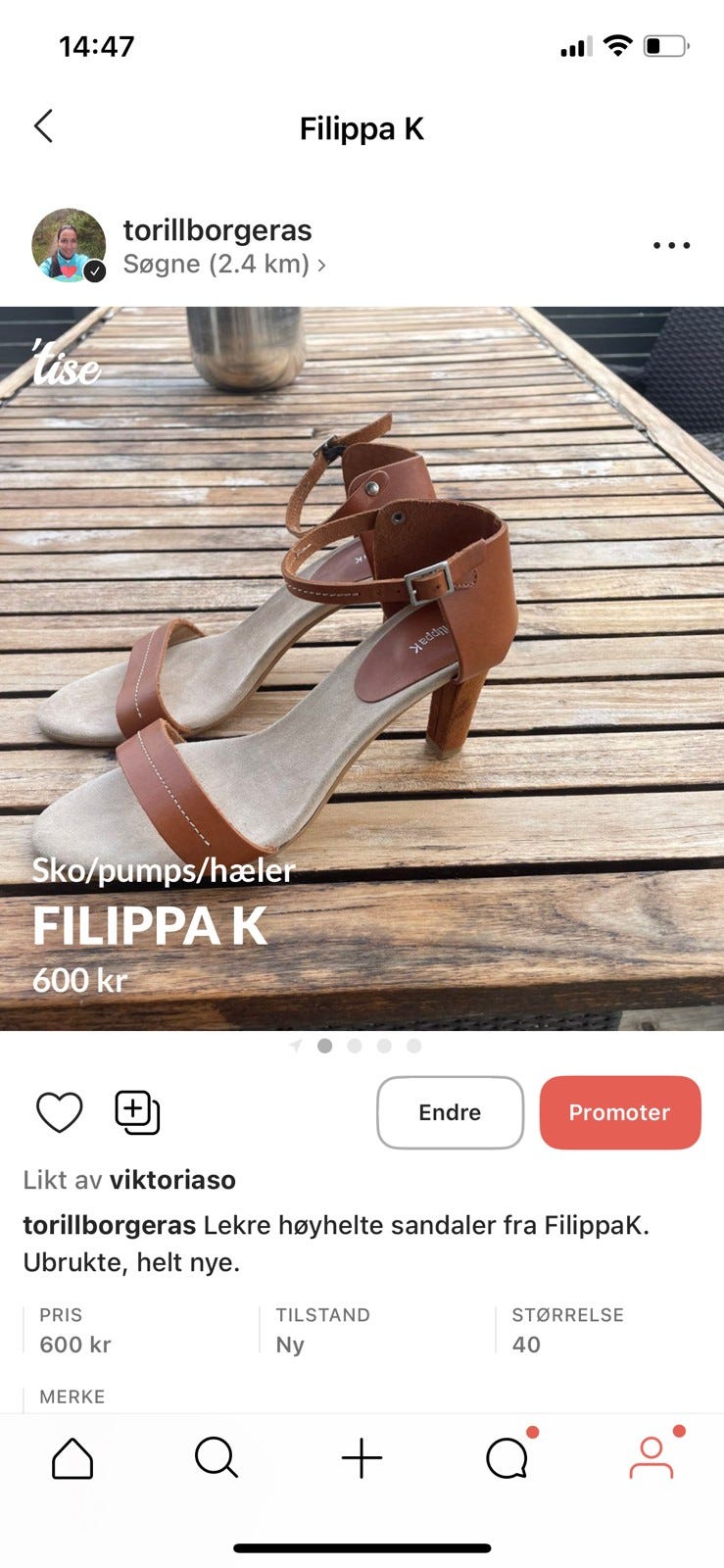Create a new listing with the plus icon

coord(362,1457)
